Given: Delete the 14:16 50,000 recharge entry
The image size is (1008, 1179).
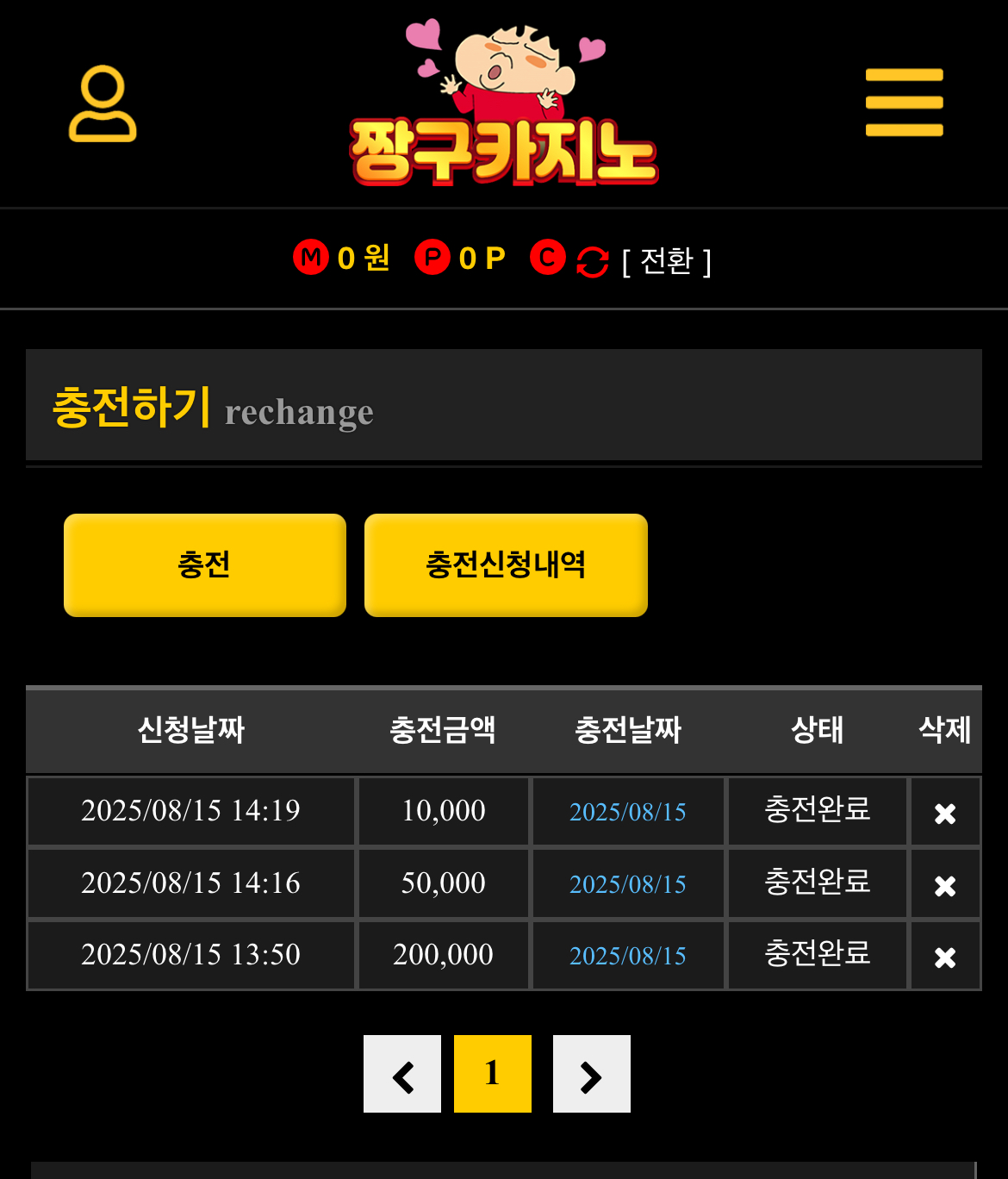Looking at the screenshot, I should click(x=945, y=885).
